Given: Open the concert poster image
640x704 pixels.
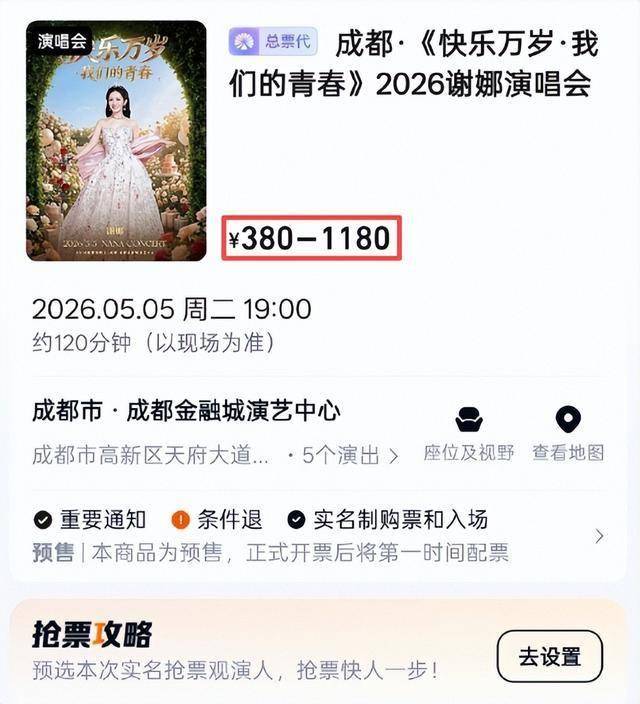Looking at the screenshot, I should point(116,141).
